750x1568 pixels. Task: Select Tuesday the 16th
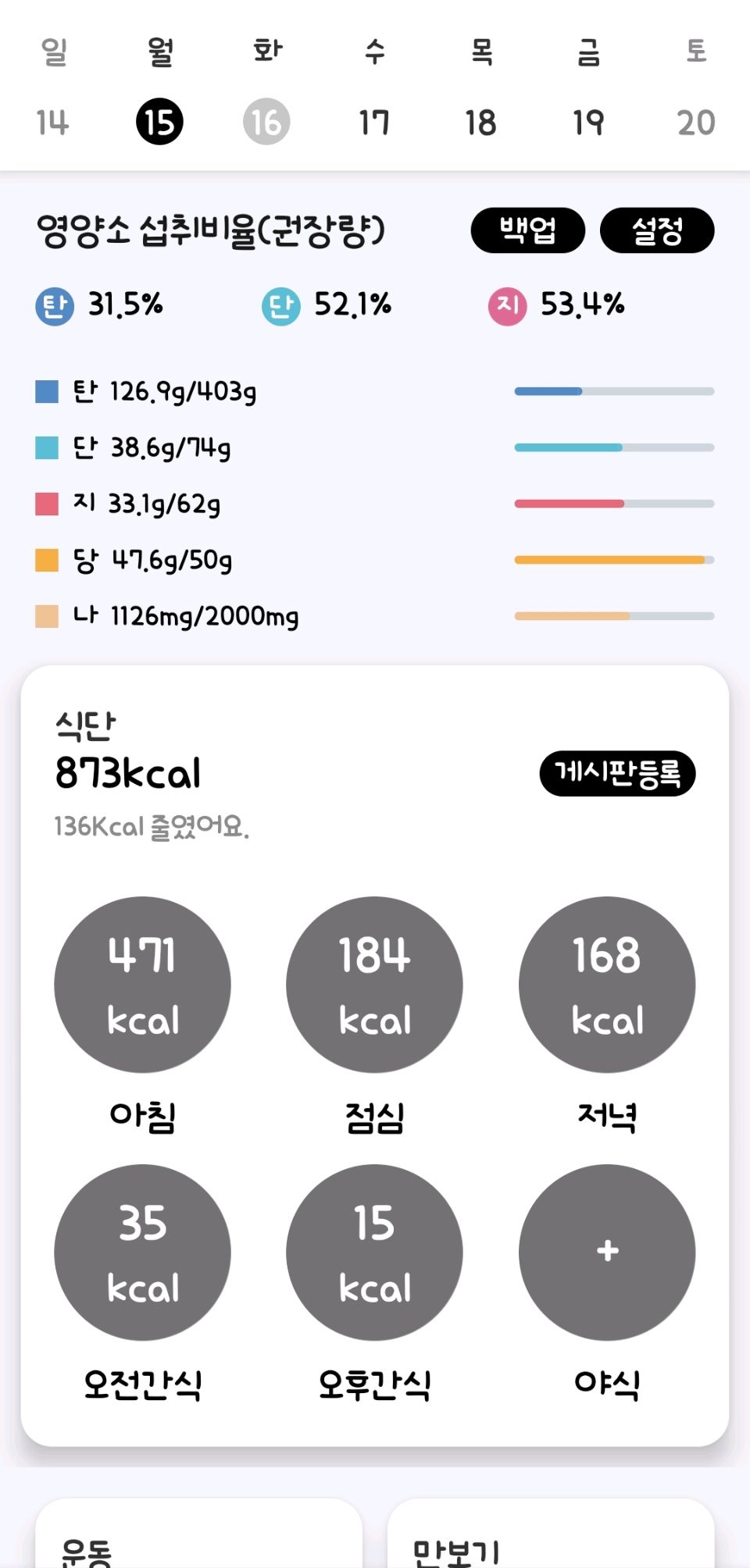(x=266, y=123)
